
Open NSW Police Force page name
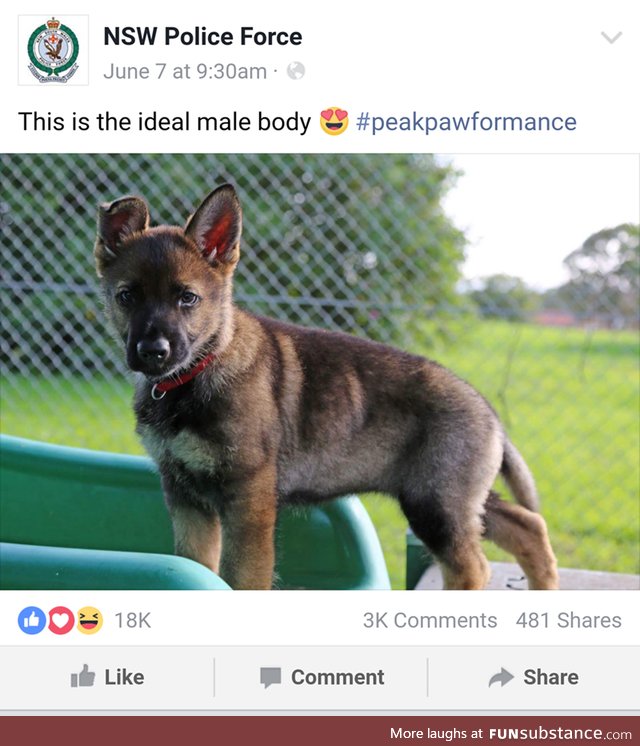pos(202,37)
